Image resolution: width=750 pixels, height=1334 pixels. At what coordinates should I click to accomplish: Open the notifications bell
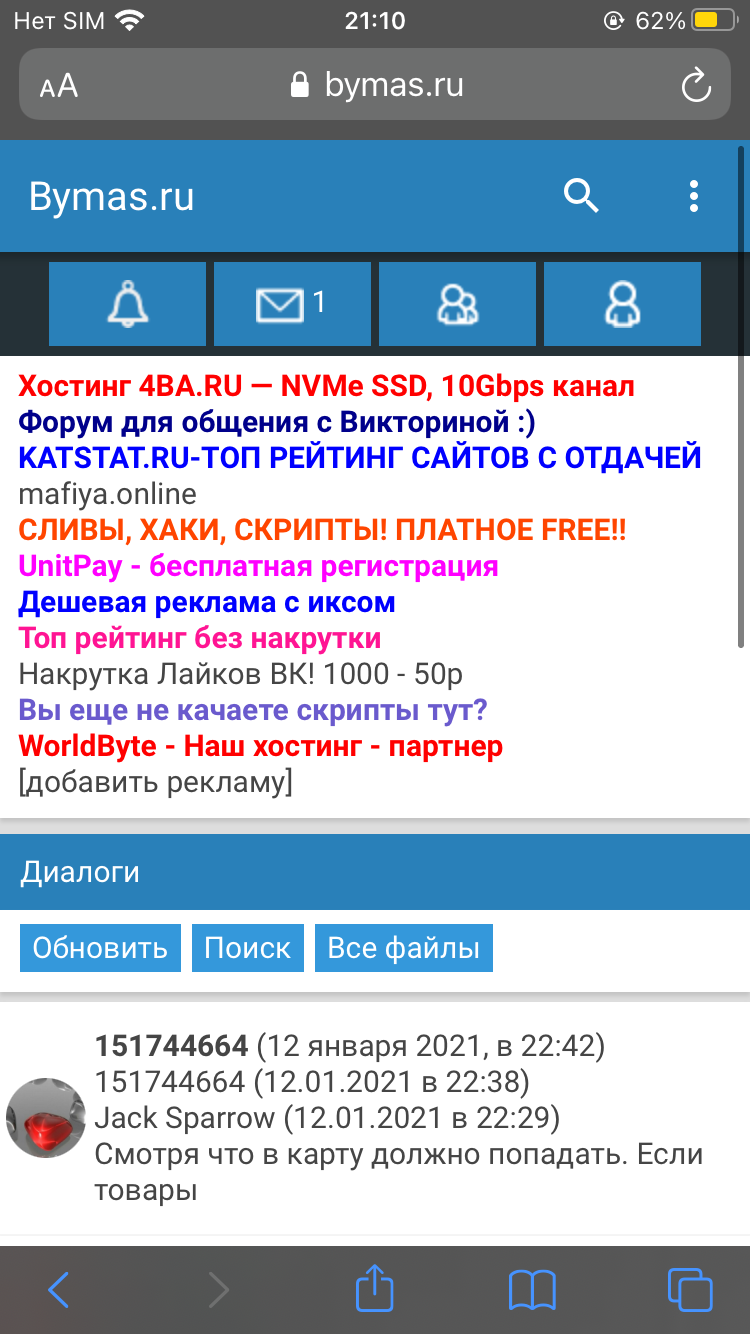pyautogui.click(x=128, y=304)
